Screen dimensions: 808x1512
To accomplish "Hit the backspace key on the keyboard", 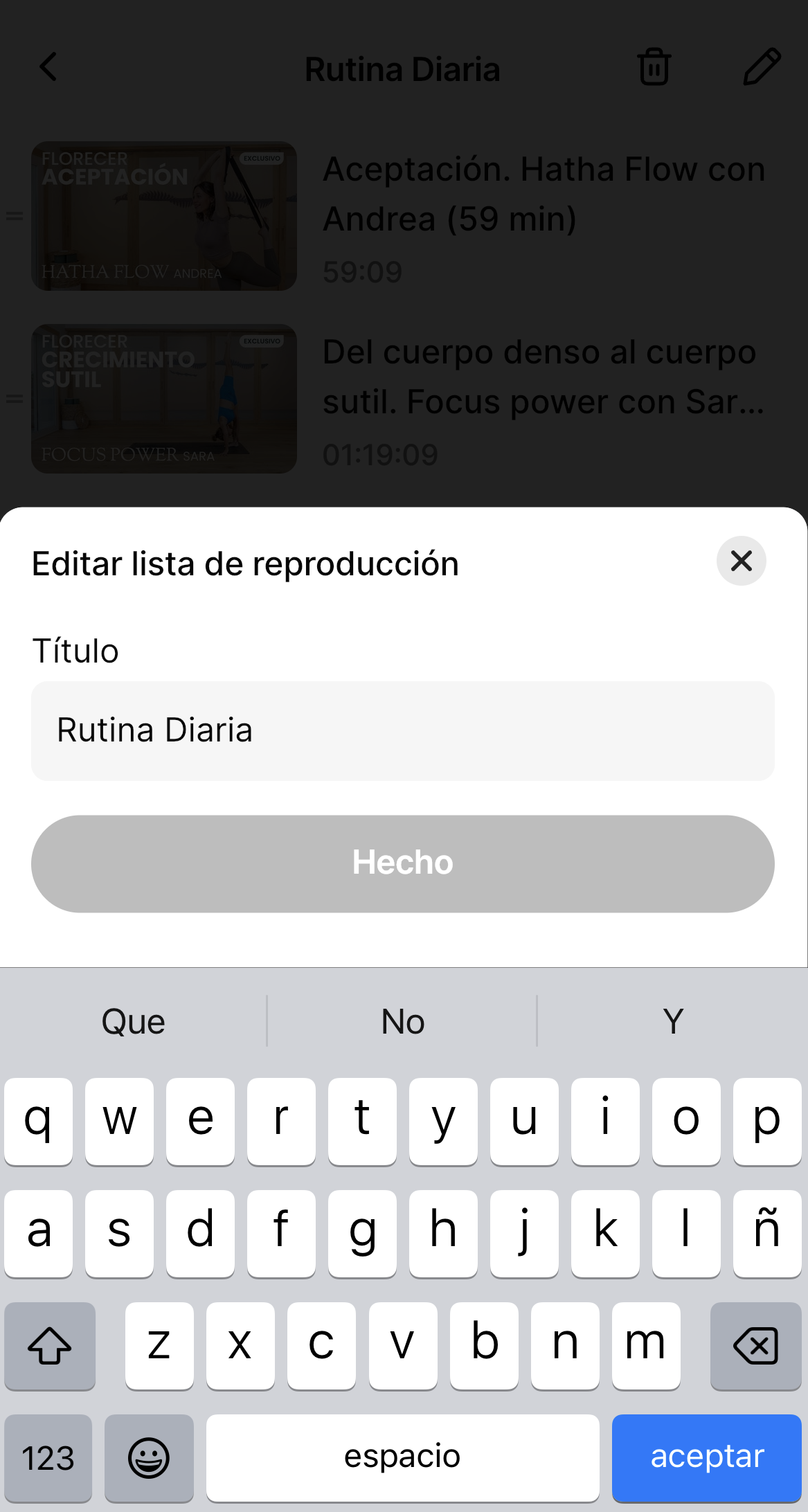I will coord(755,1346).
